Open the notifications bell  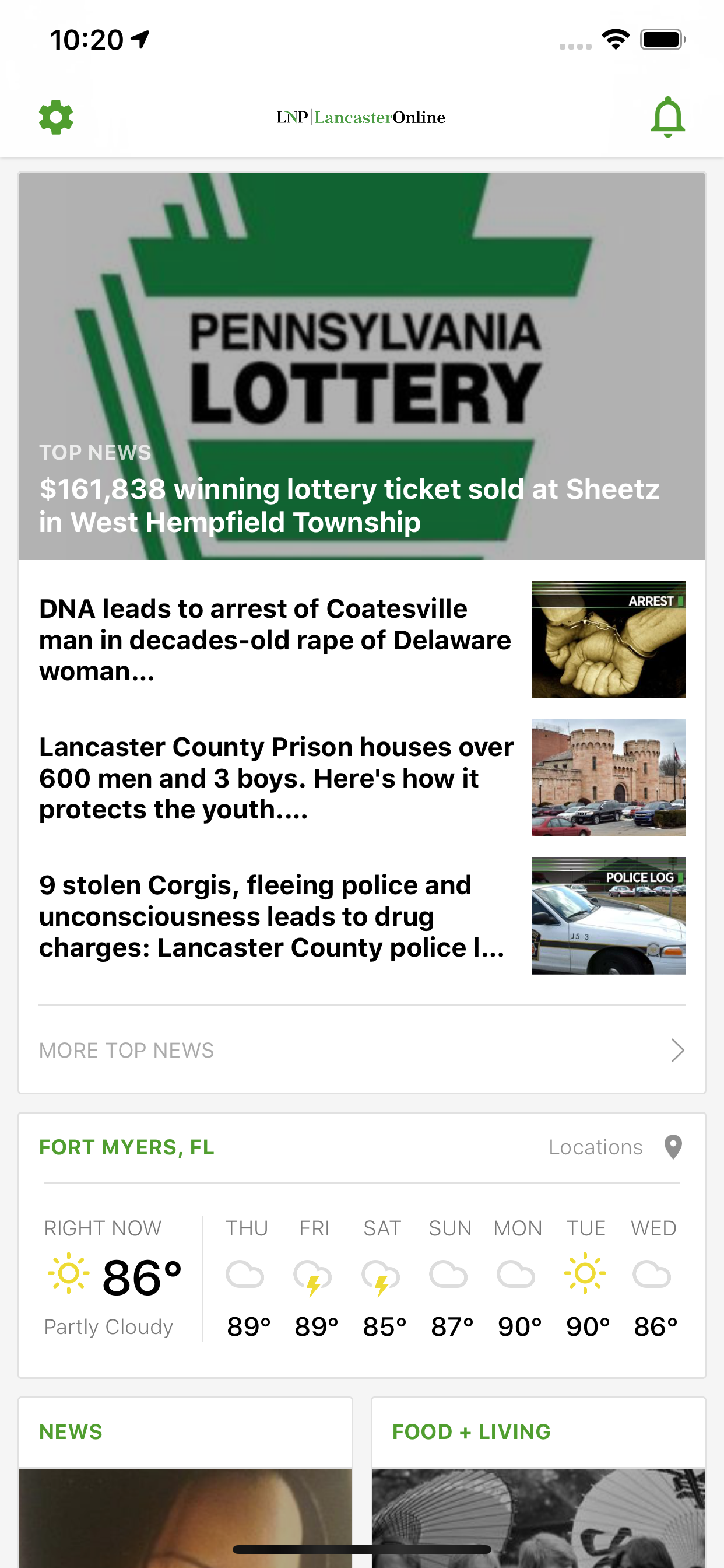(667, 117)
